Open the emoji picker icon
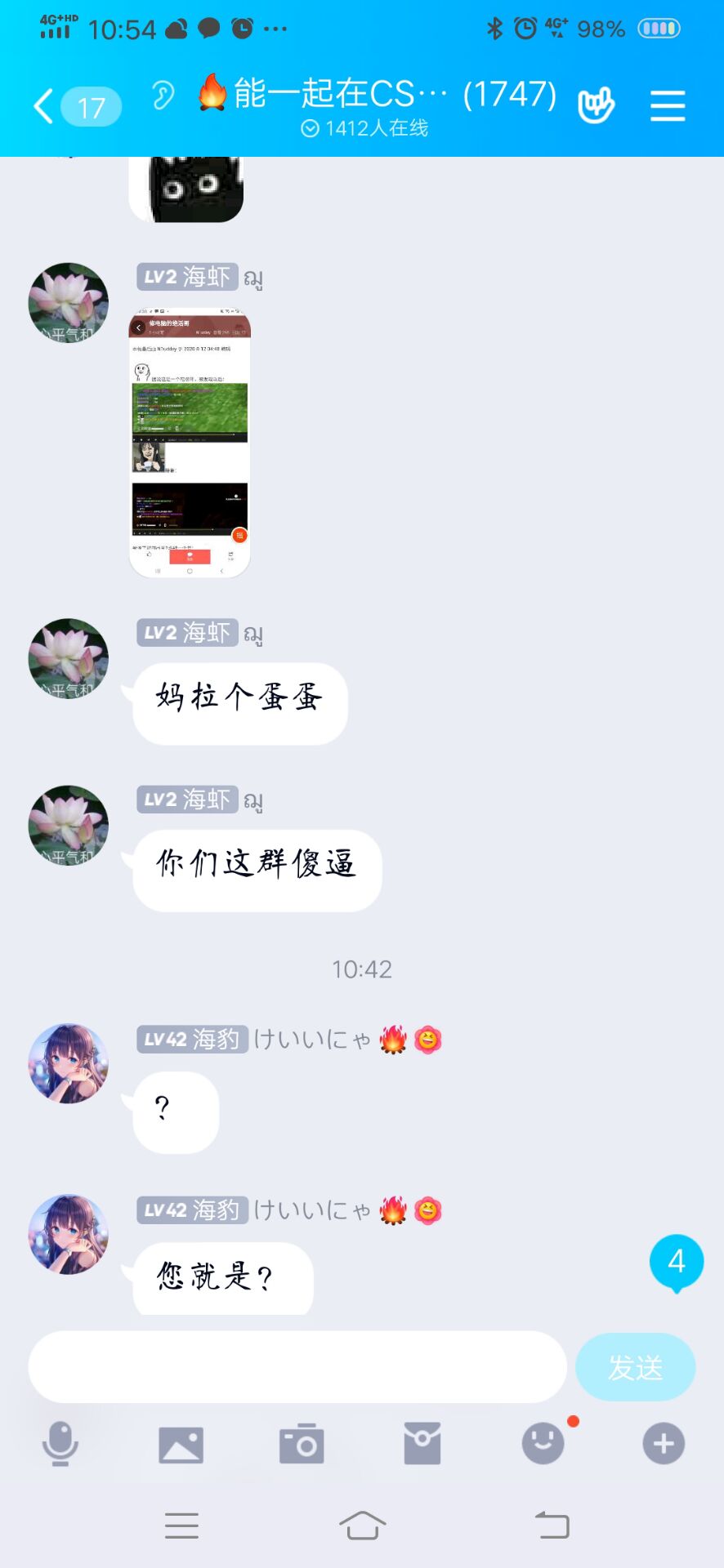The image size is (724, 1568). click(x=543, y=1443)
